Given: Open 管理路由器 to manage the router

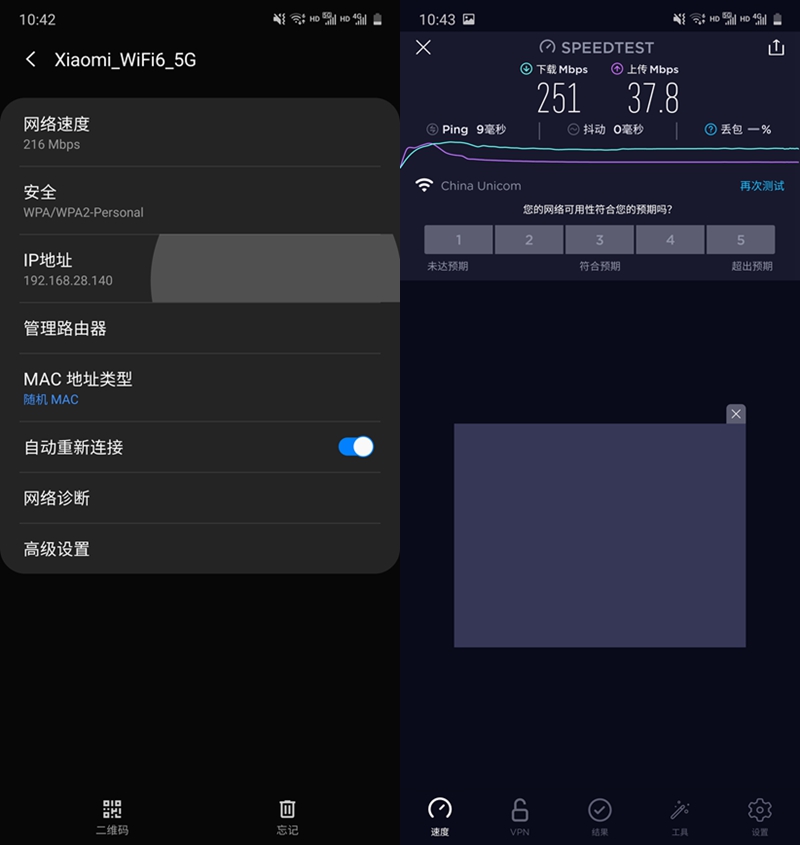Looking at the screenshot, I should (x=200, y=327).
